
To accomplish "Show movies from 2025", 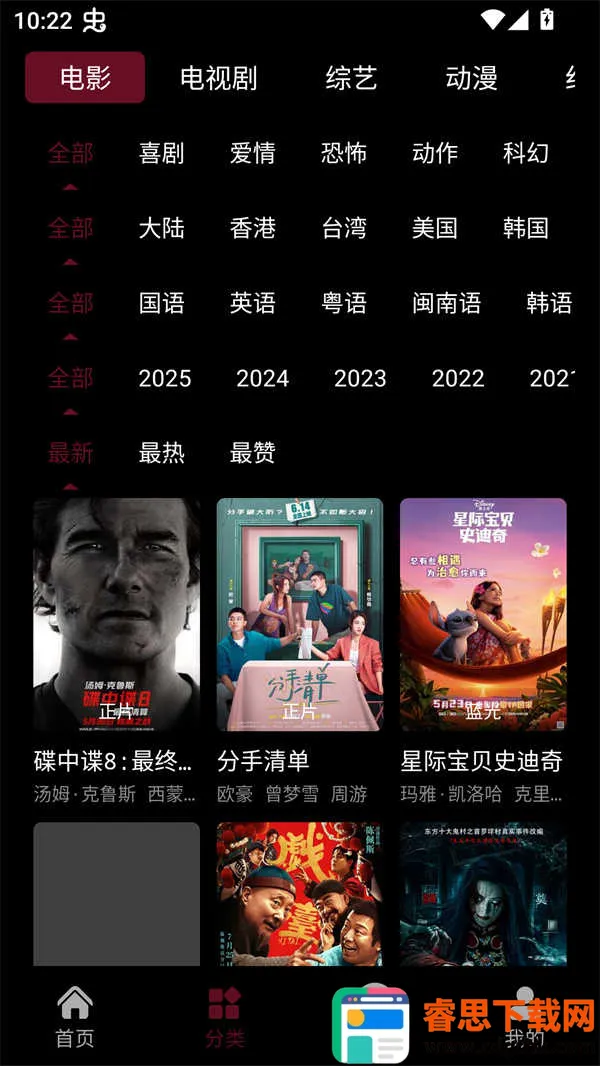I will 164,378.
